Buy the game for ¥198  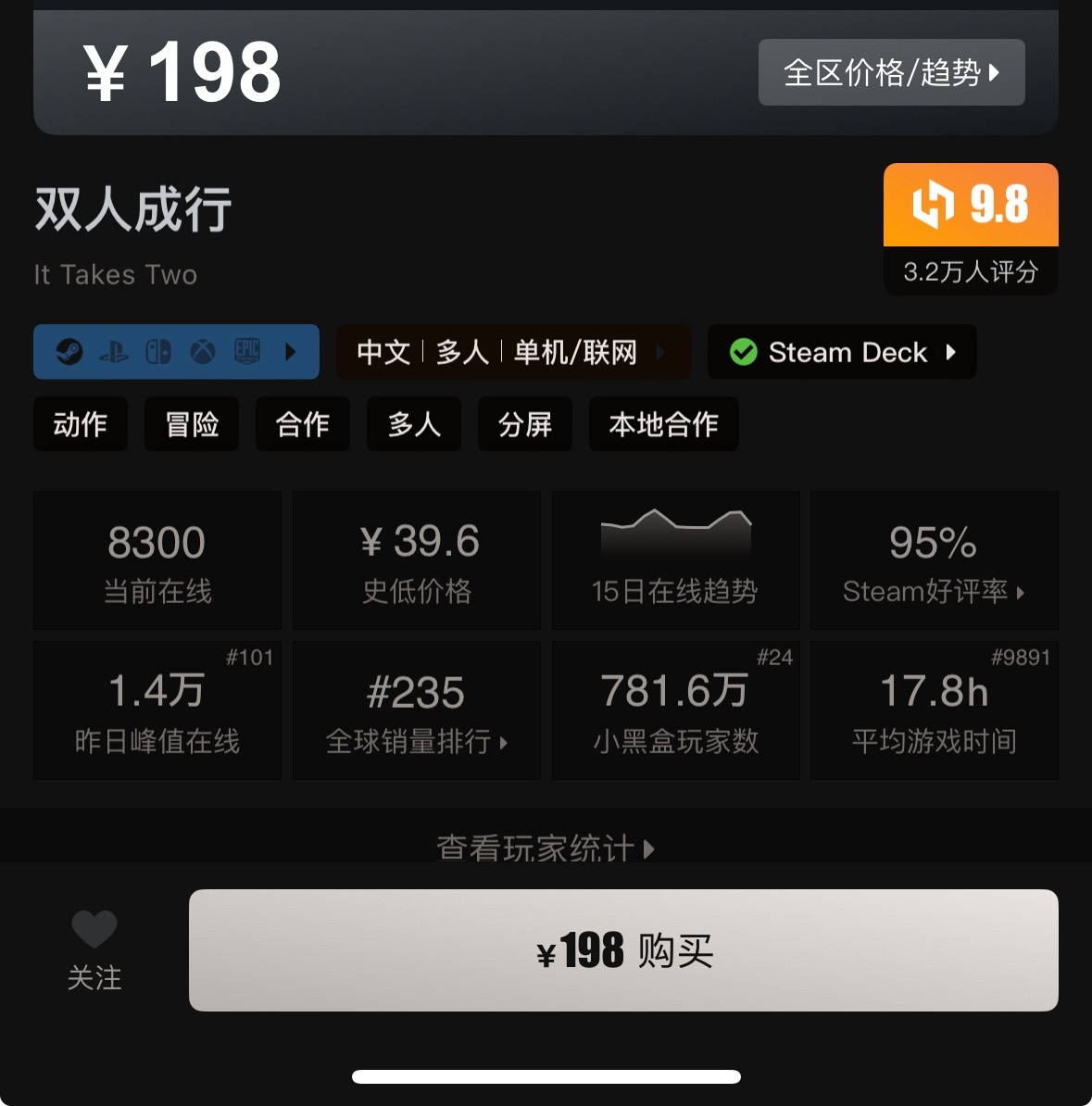[623, 950]
